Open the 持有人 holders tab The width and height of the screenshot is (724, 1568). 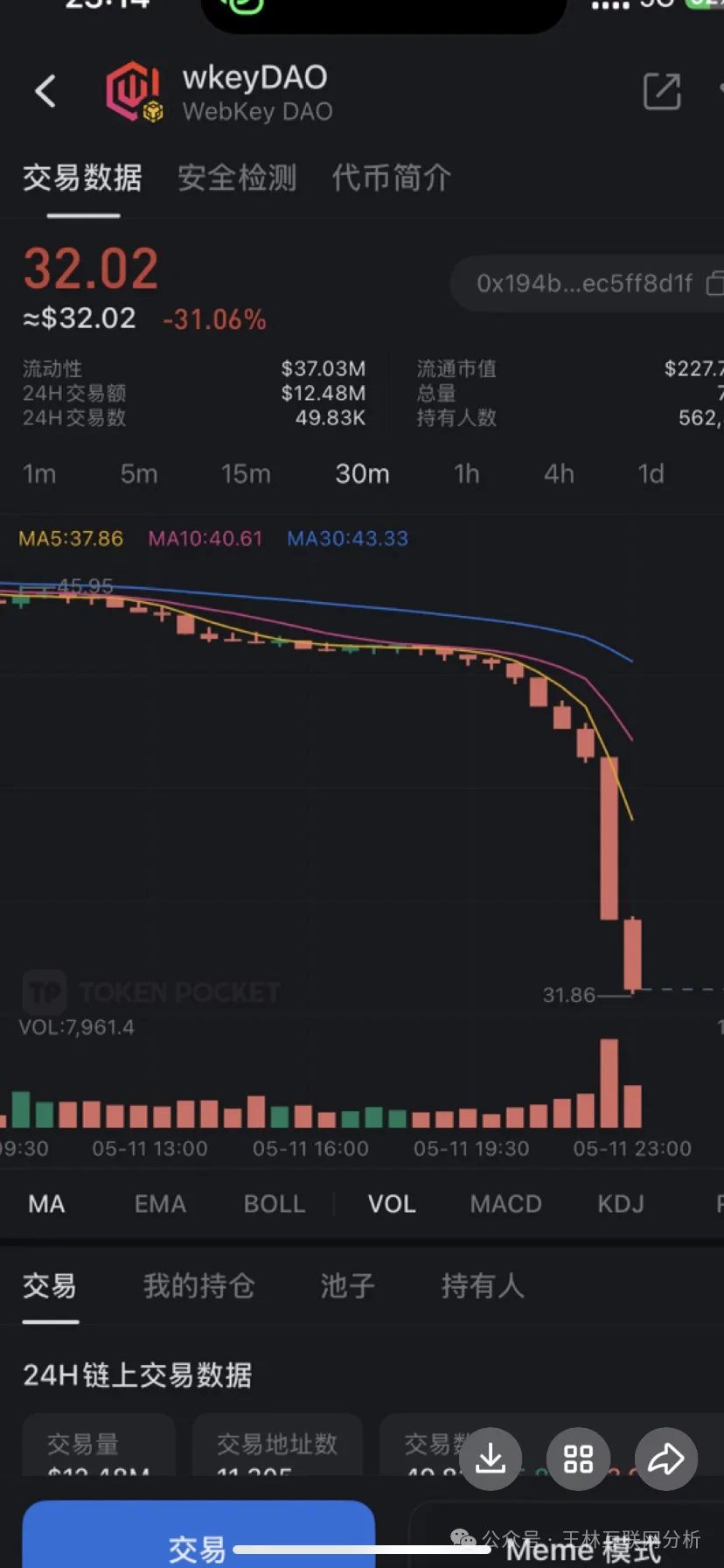click(482, 1285)
